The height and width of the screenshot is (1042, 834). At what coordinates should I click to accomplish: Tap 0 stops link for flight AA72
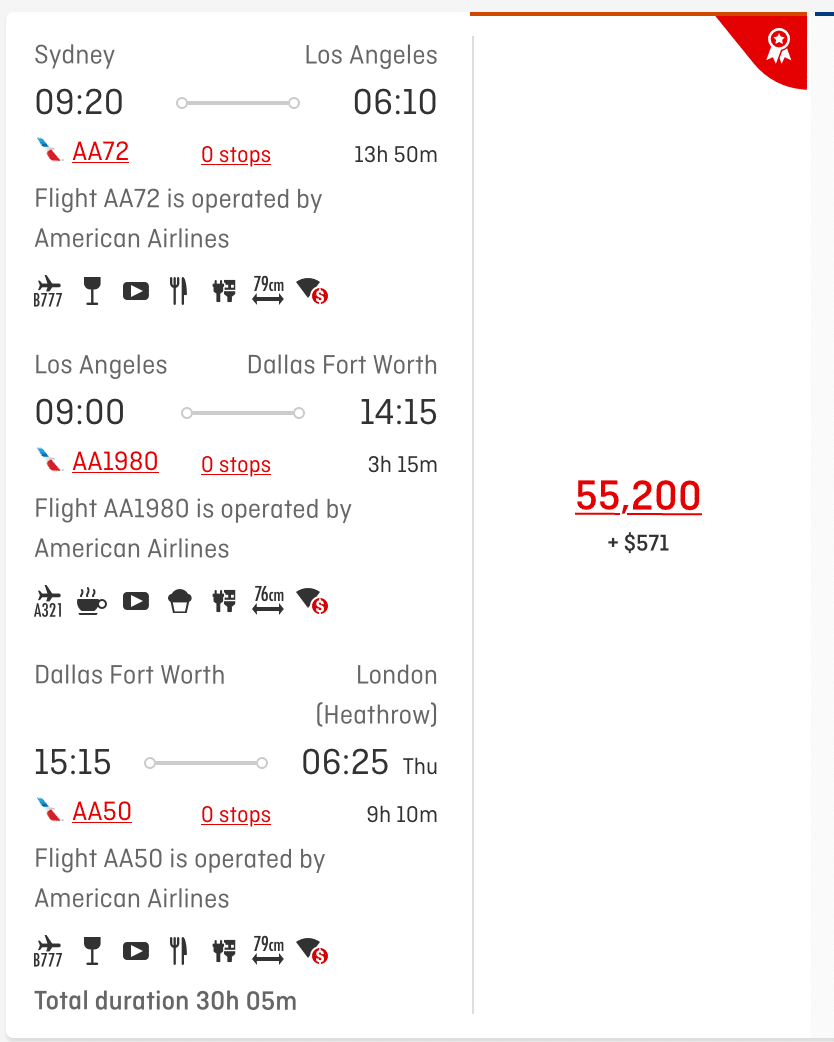[x=236, y=155]
